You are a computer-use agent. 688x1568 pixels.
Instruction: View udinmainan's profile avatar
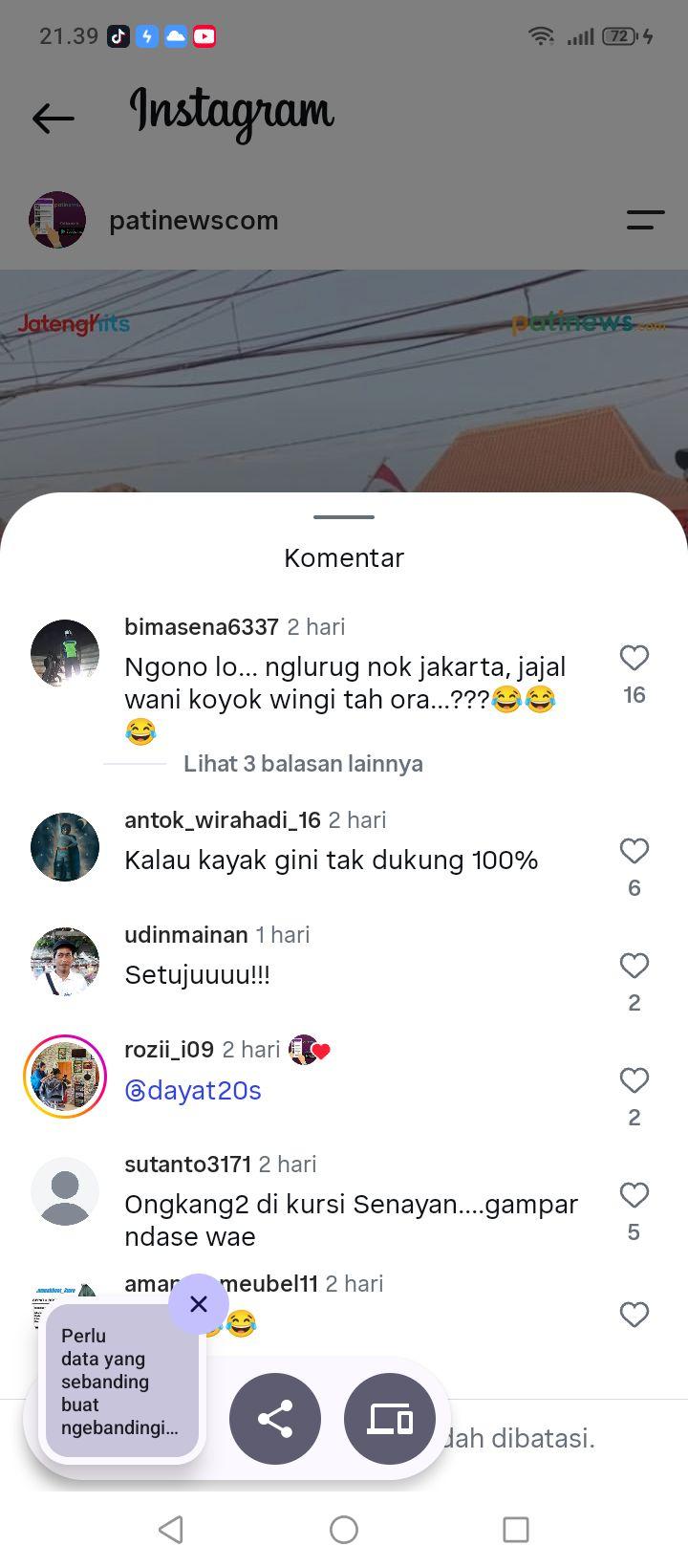pos(65,962)
